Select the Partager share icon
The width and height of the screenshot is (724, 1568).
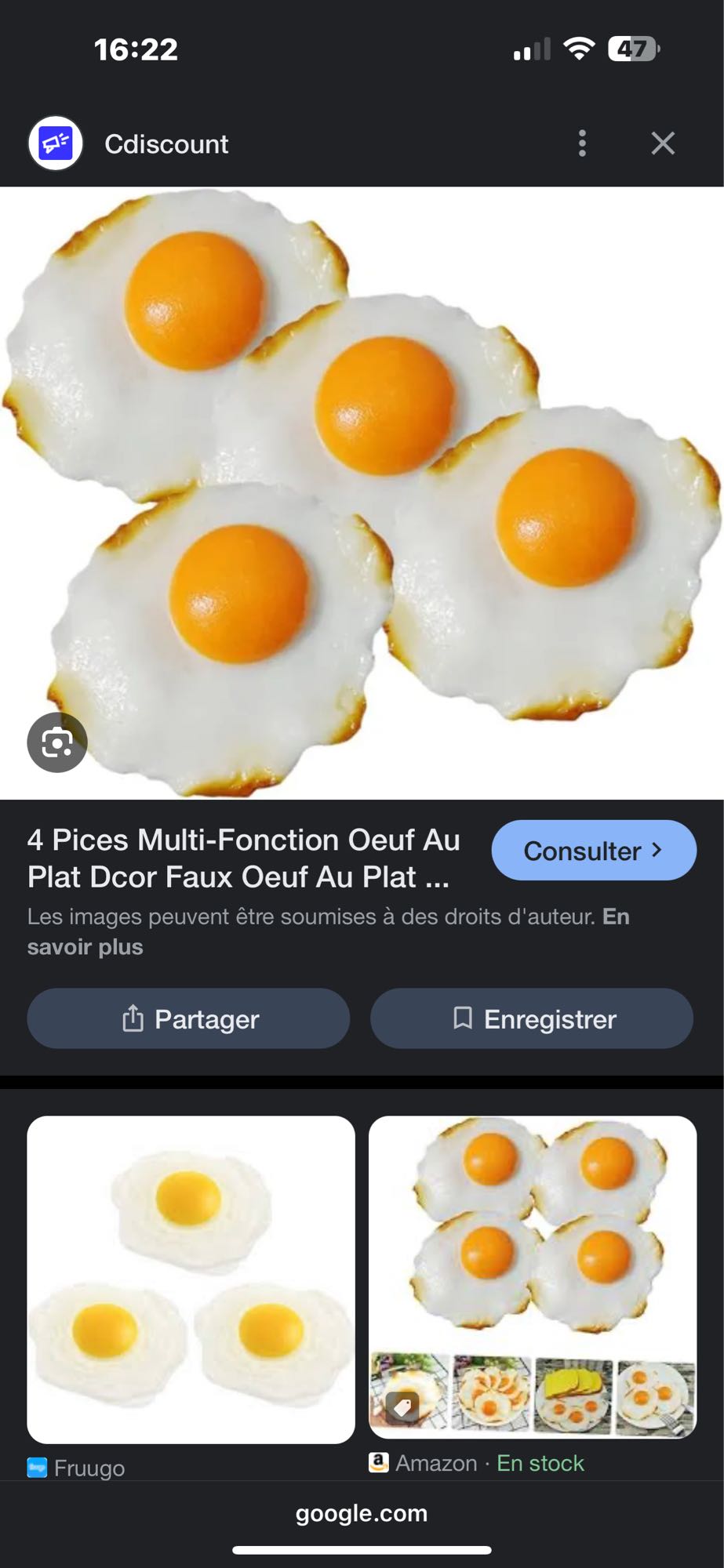(135, 1018)
